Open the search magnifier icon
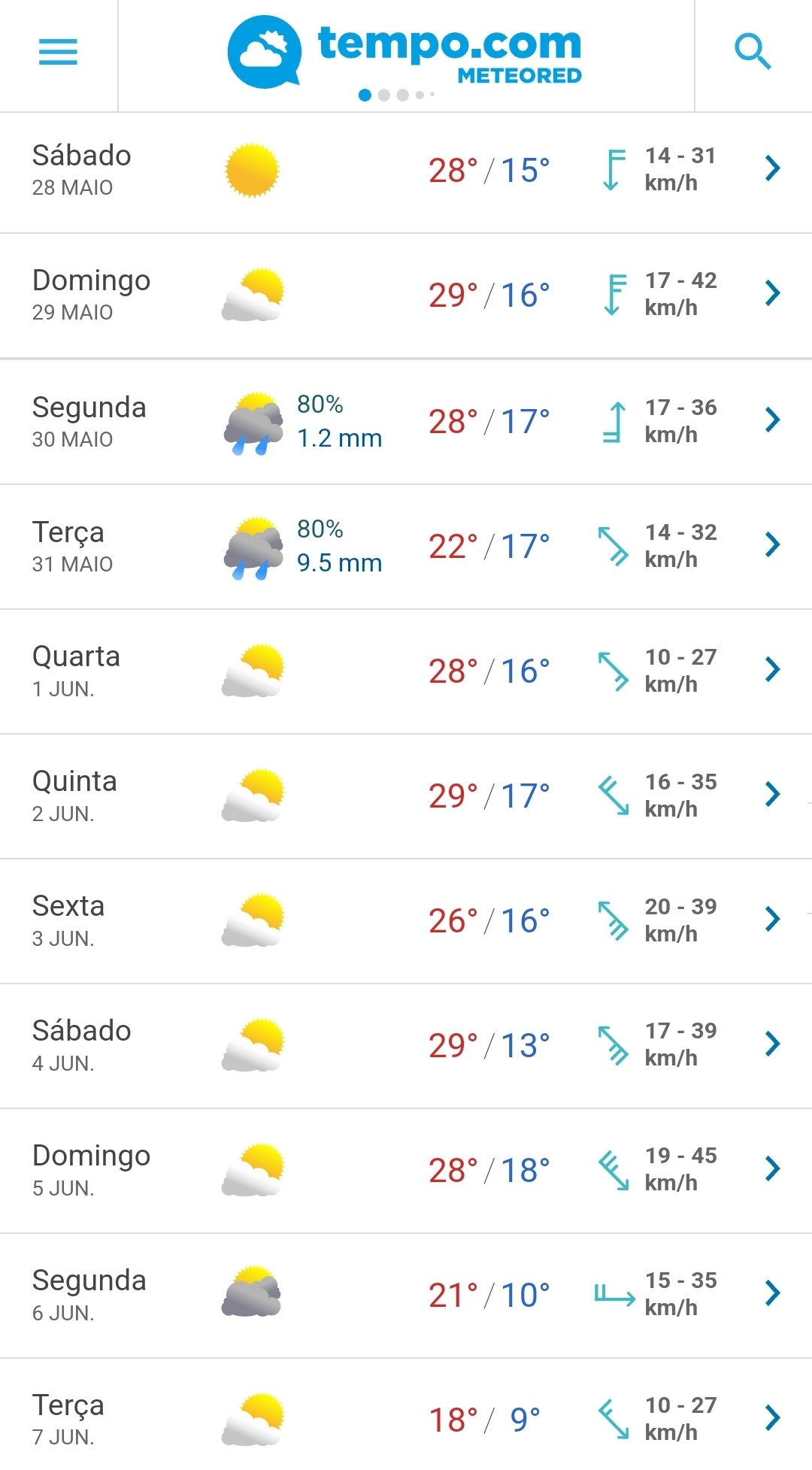This screenshot has width=812, height=1470. (x=753, y=53)
